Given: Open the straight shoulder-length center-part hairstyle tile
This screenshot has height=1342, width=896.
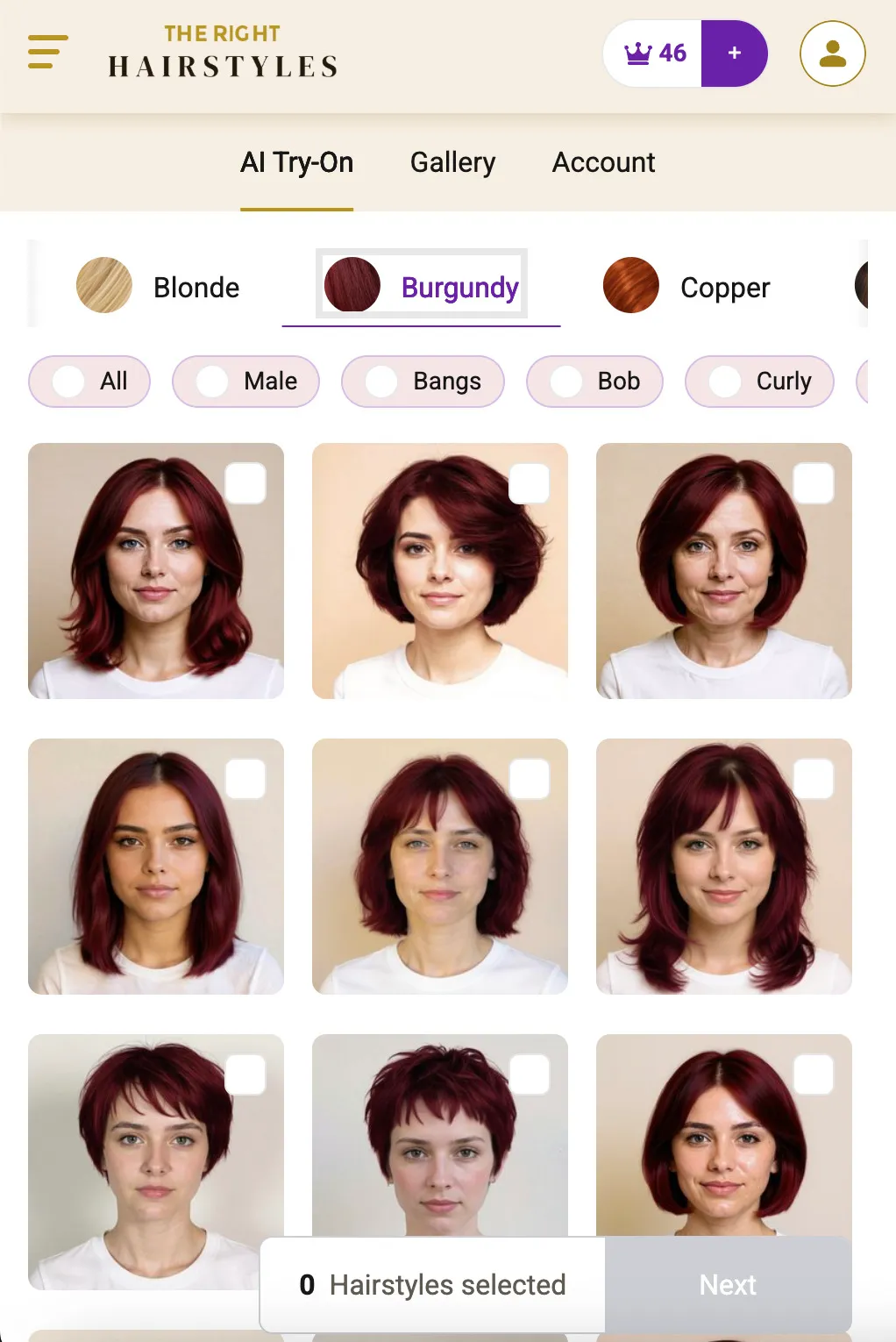Looking at the screenshot, I should [x=155, y=866].
